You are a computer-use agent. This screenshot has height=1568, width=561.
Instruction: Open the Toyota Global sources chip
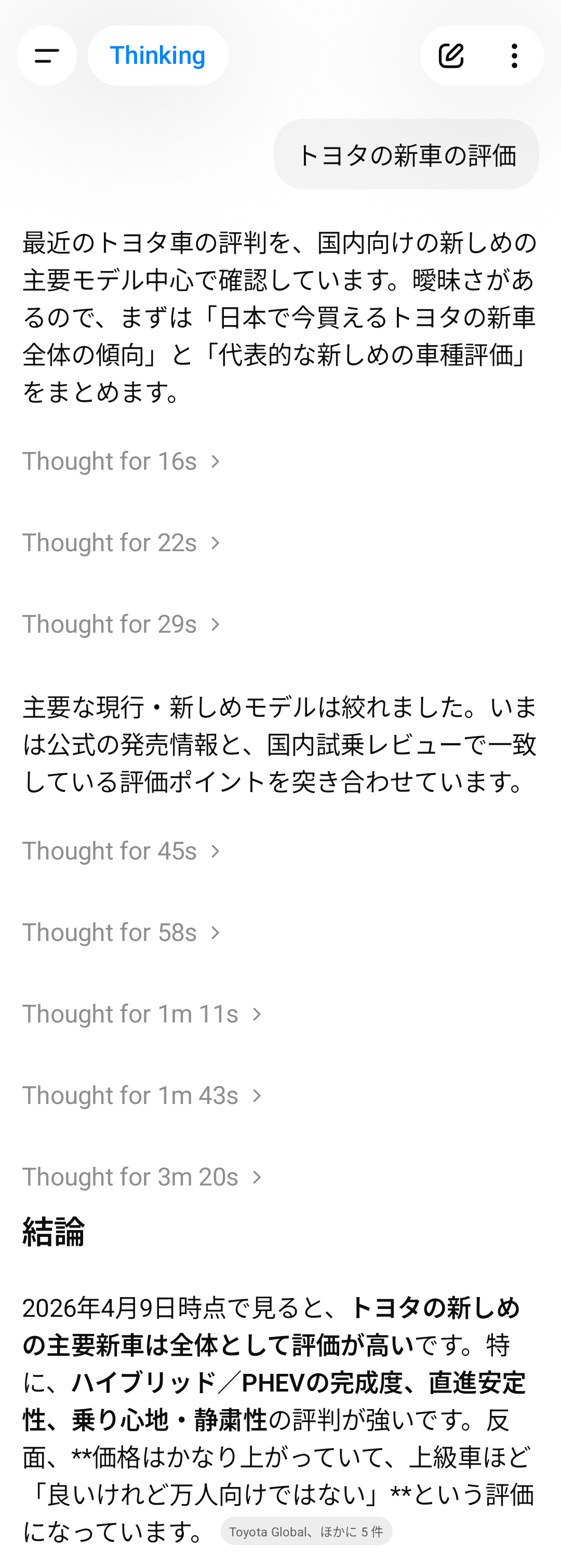[x=306, y=1532]
